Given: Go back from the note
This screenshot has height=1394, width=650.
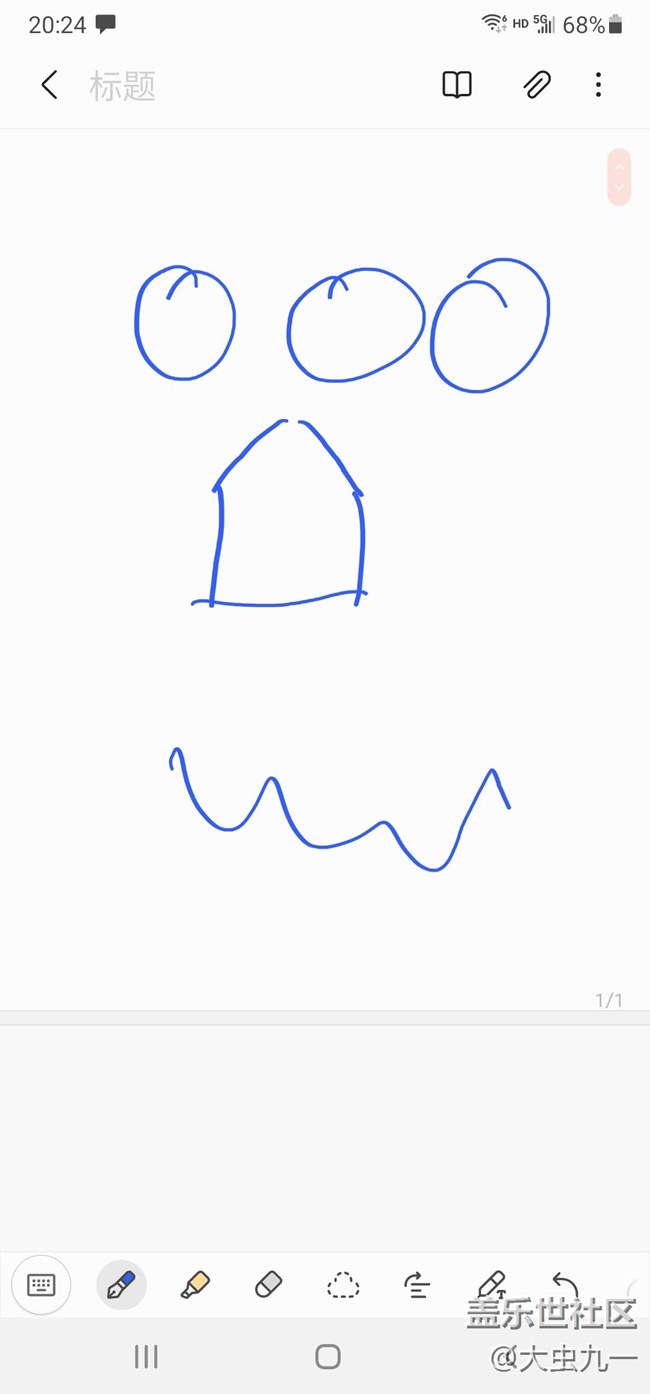Looking at the screenshot, I should (49, 85).
